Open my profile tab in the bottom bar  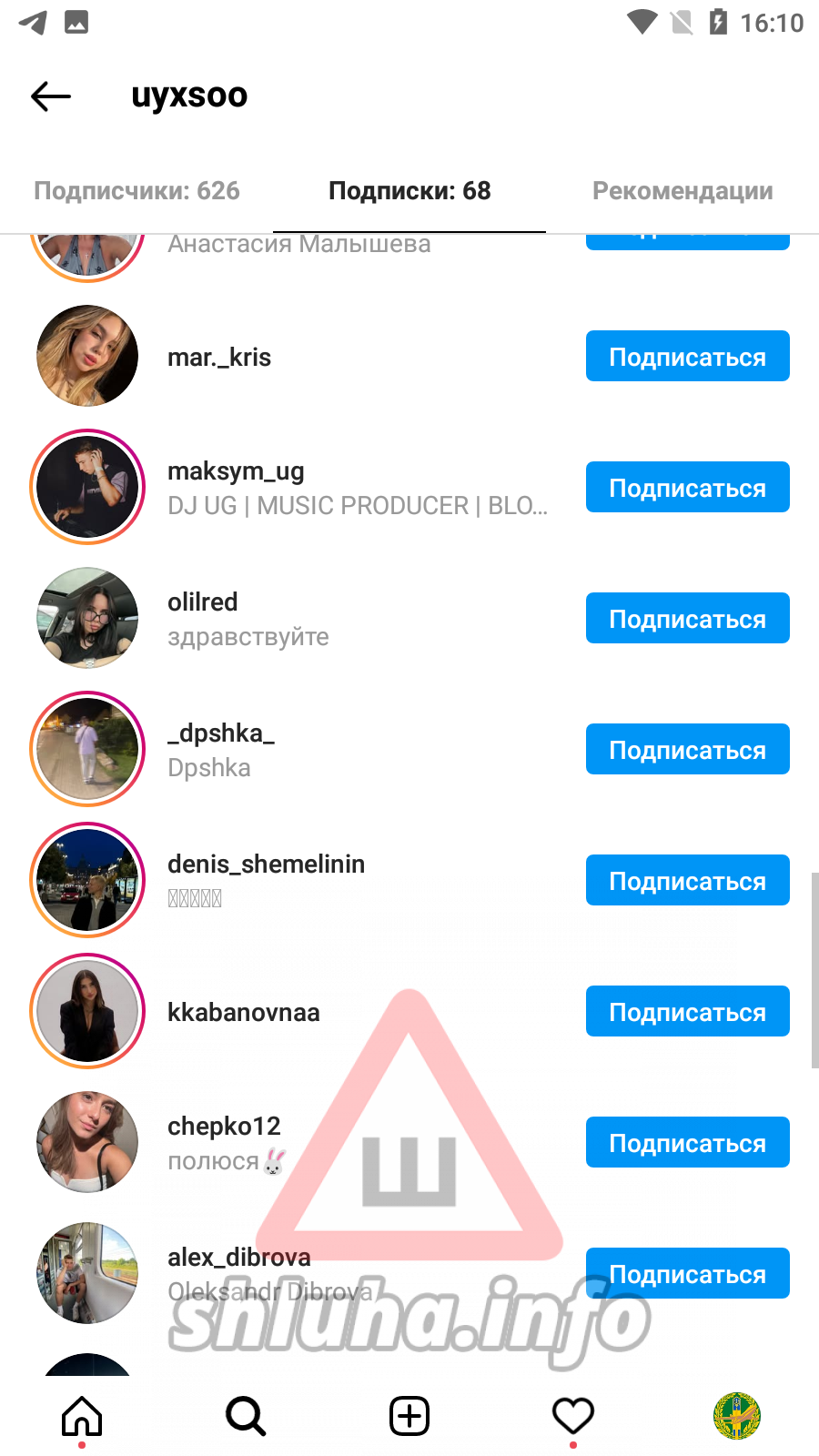pos(737,1416)
